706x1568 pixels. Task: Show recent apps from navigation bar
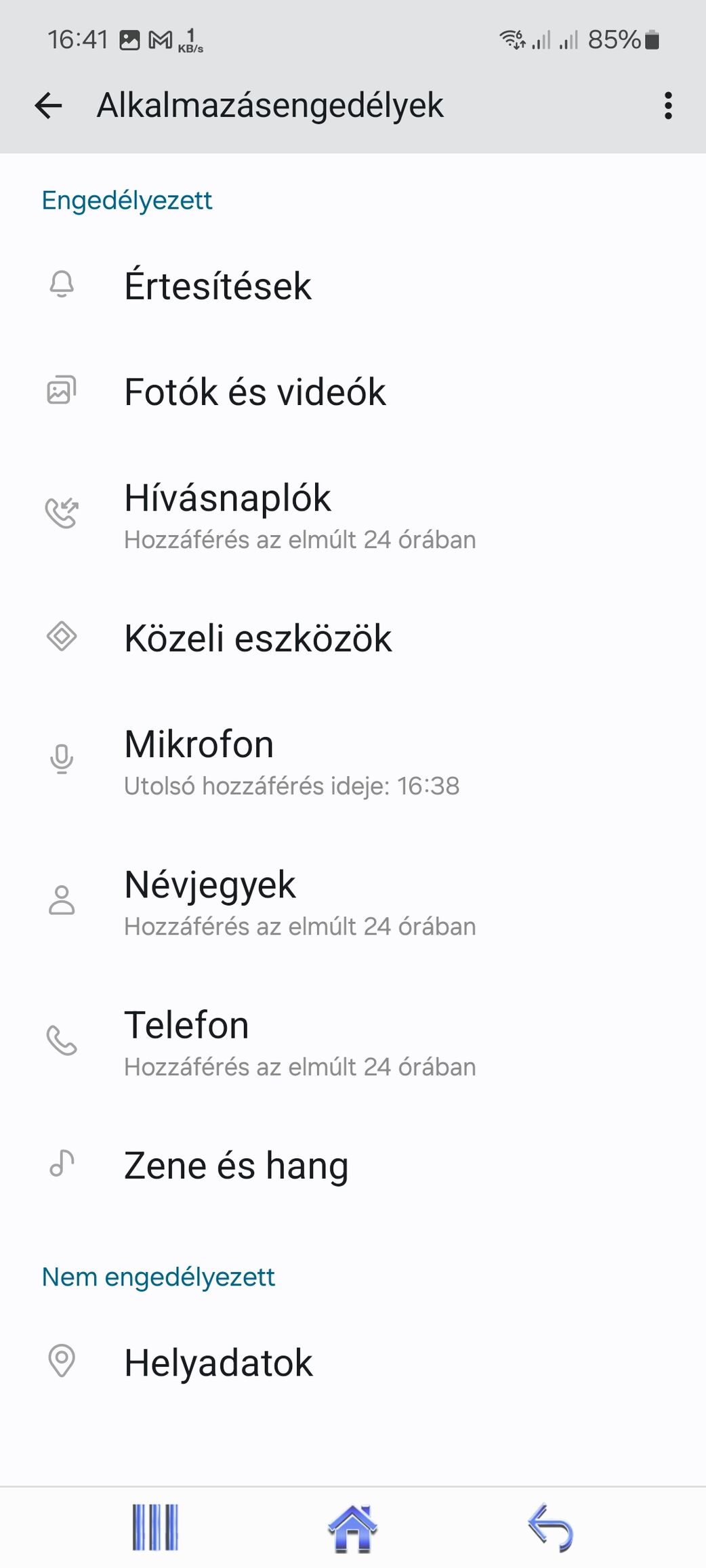coord(155,1527)
